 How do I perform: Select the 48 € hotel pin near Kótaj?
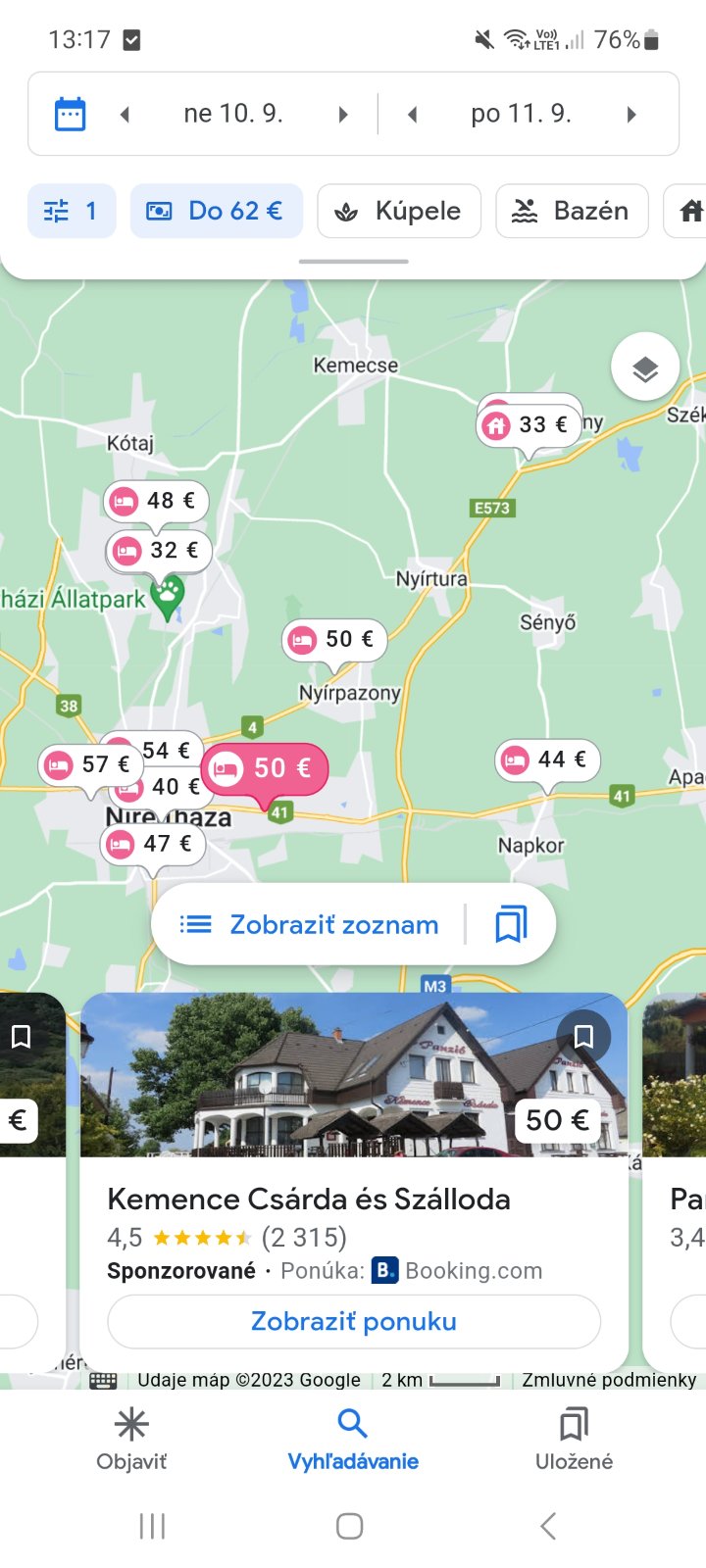(x=156, y=501)
